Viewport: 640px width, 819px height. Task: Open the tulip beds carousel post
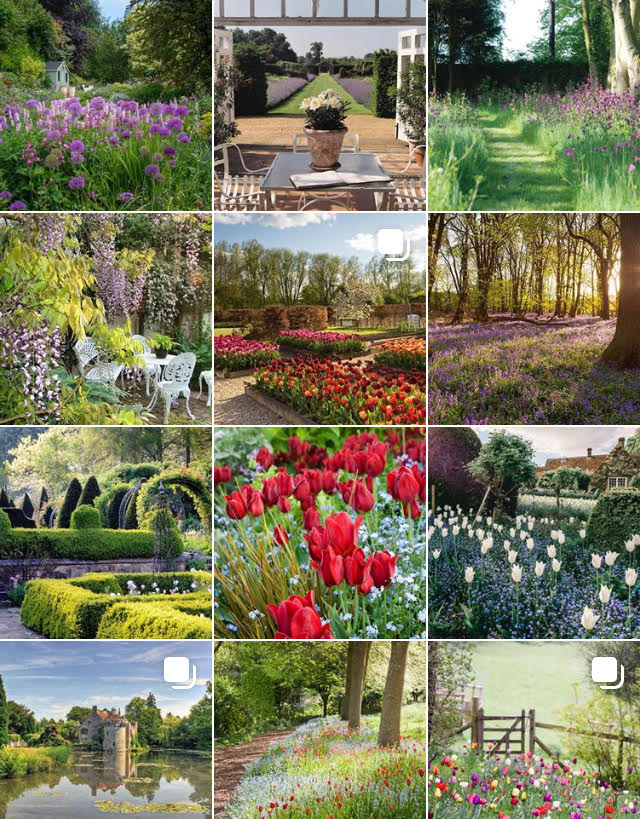[320, 319]
